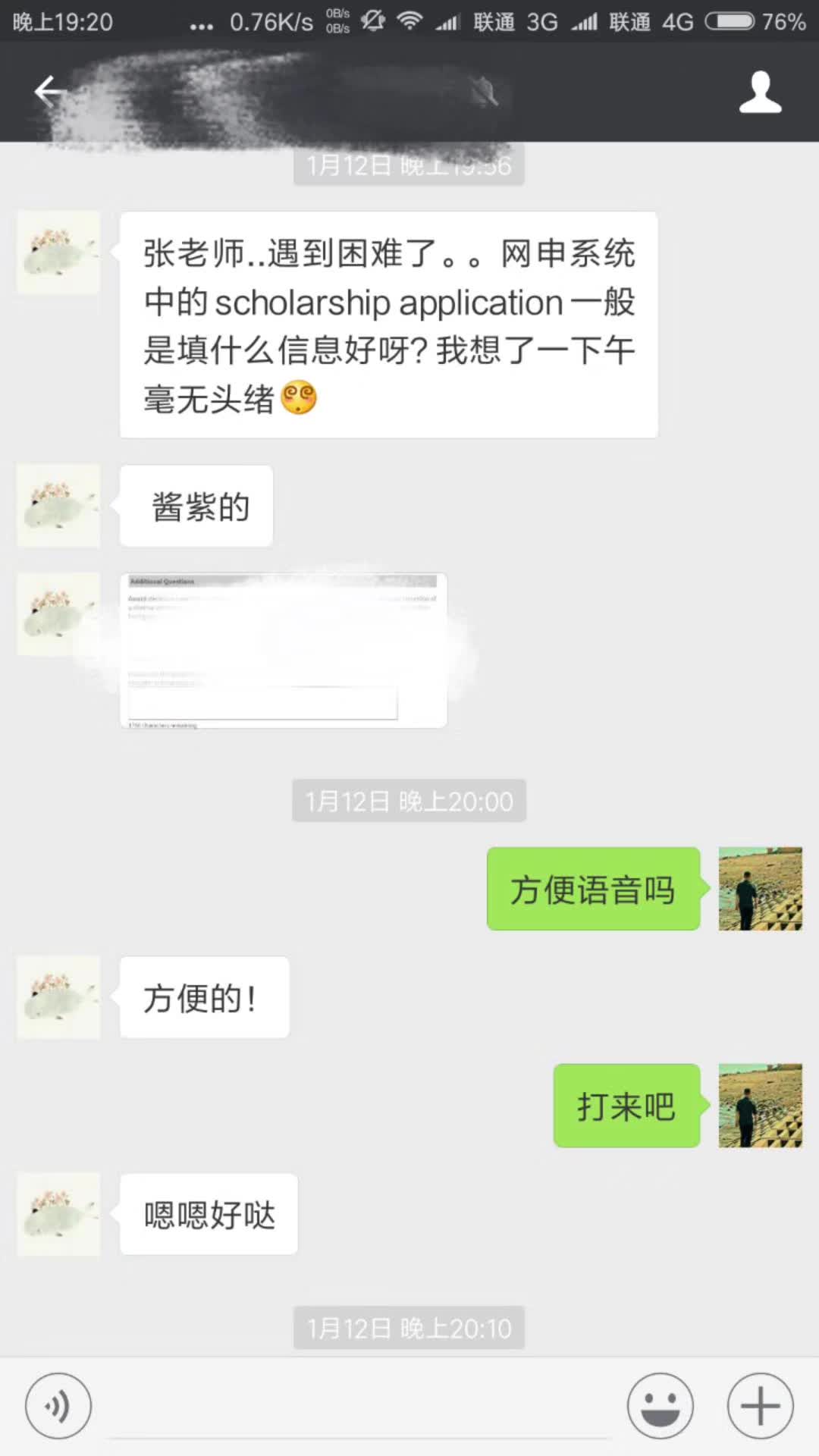Open contact avatar beside 酱紫的 message
Image resolution: width=819 pixels, height=1456 pixels.
click(x=58, y=506)
